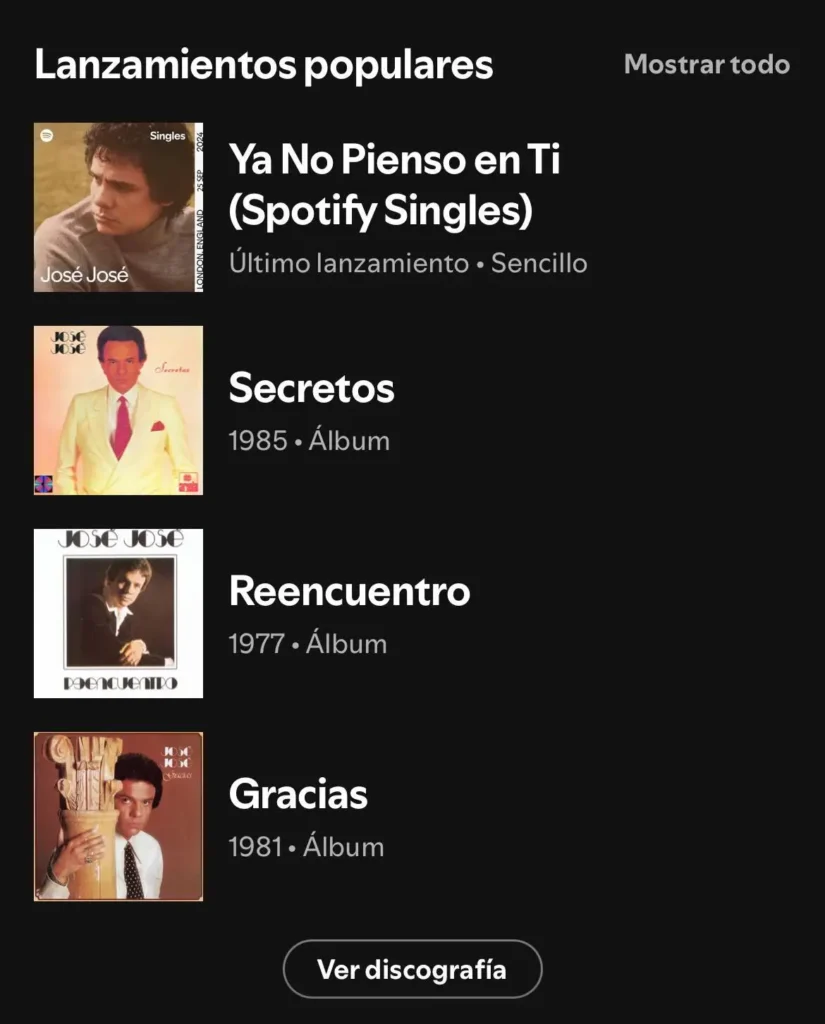Click the Lanzamientos populares section heading
This screenshot has height=1024, width=825.
tap(265, 64)
